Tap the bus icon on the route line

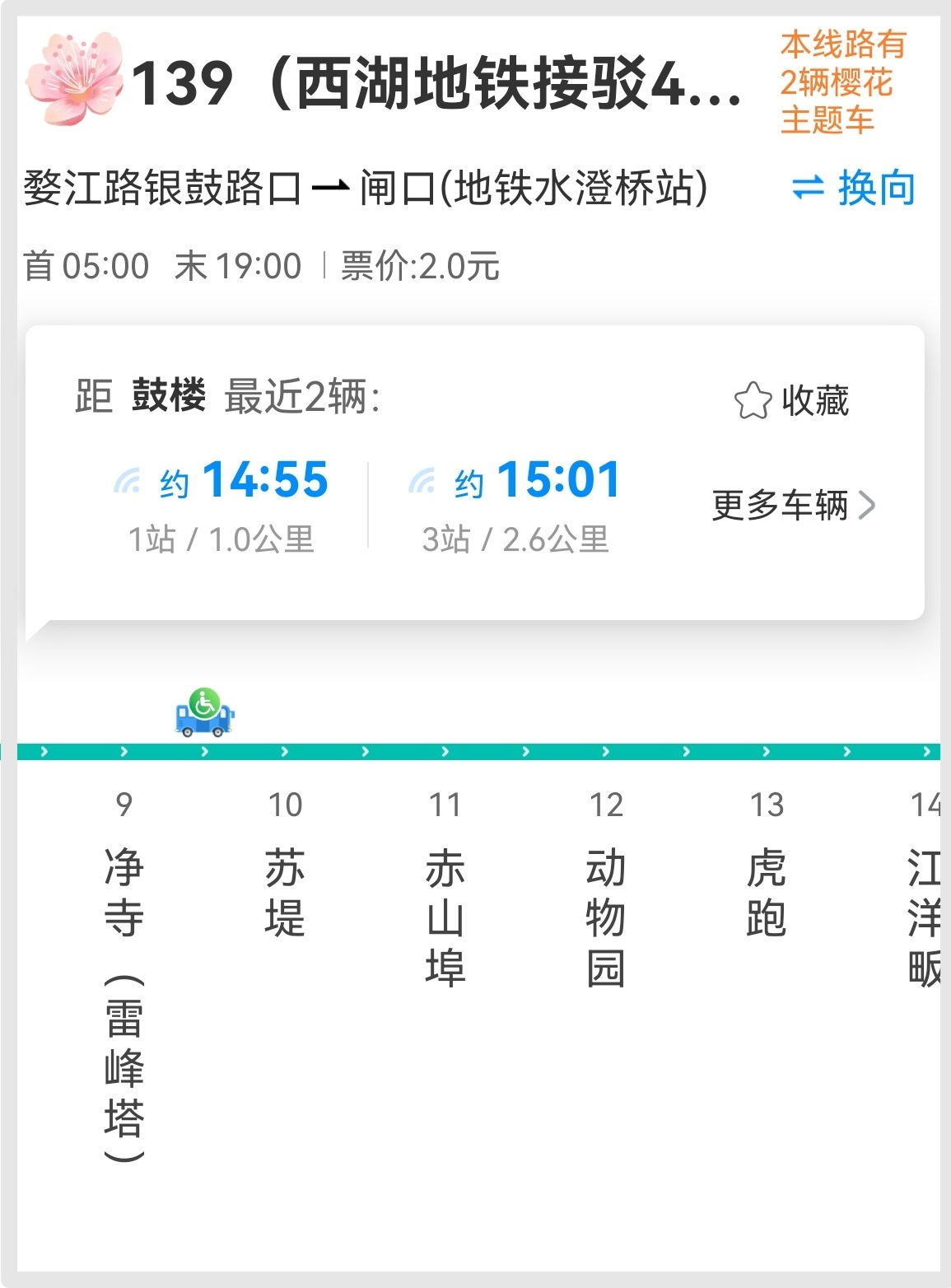tap(204, 712)
